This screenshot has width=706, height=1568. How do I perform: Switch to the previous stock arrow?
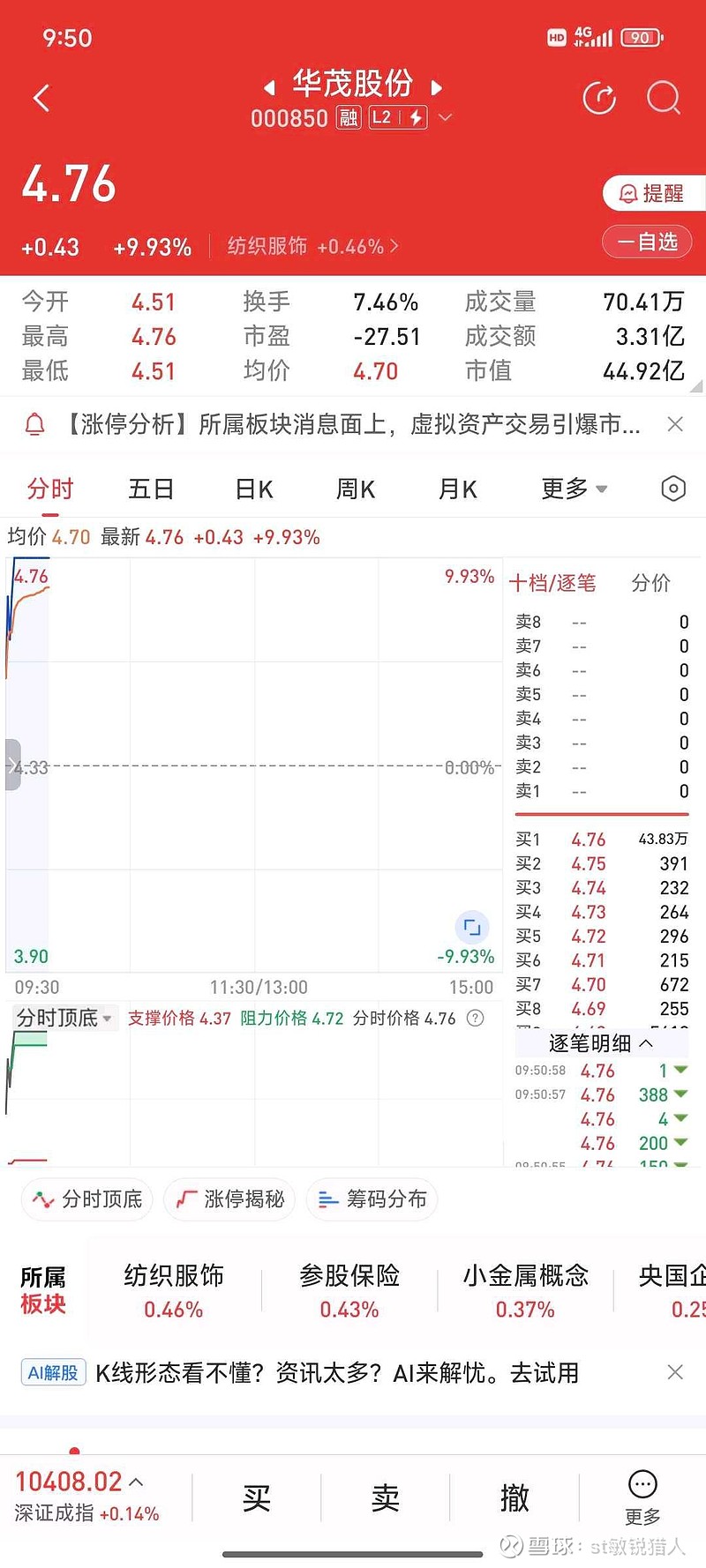tap(270, 87)
